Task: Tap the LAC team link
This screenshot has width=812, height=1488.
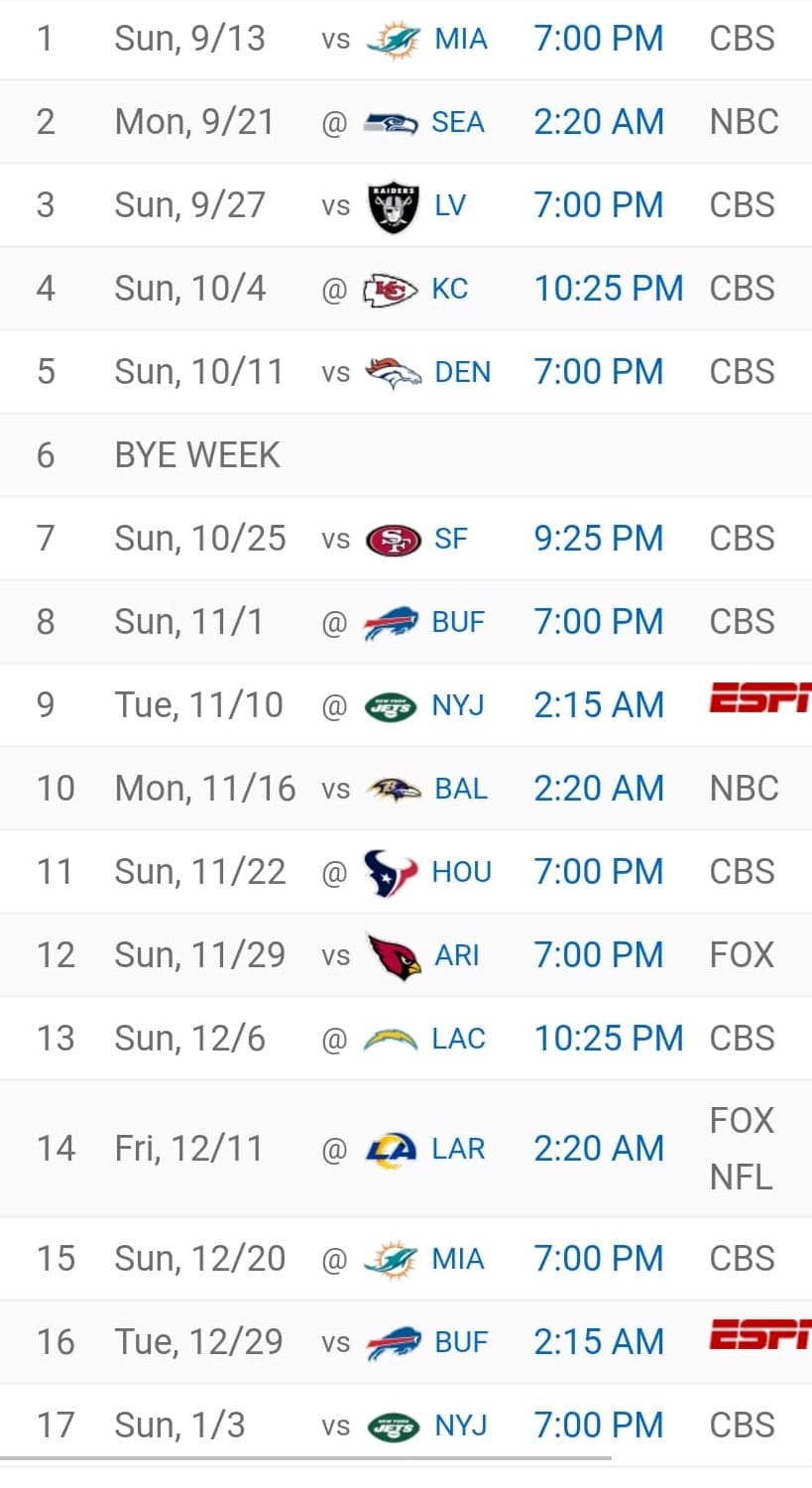Action: click(x=459, y=1039)
